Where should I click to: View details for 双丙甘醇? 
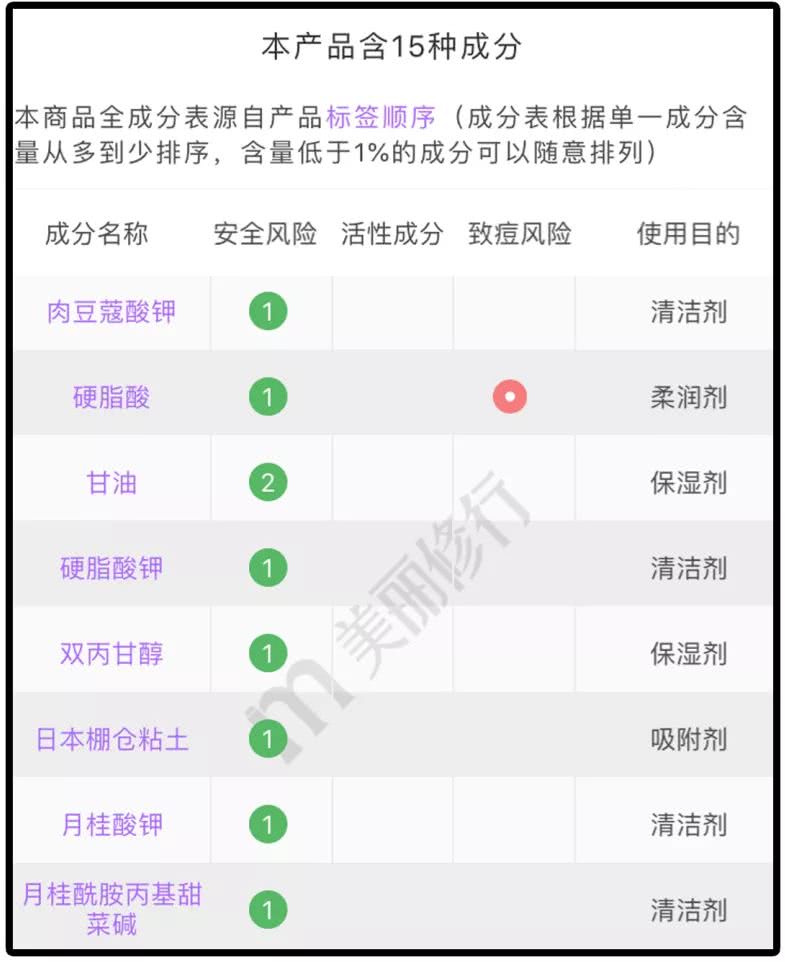(111, 655)
